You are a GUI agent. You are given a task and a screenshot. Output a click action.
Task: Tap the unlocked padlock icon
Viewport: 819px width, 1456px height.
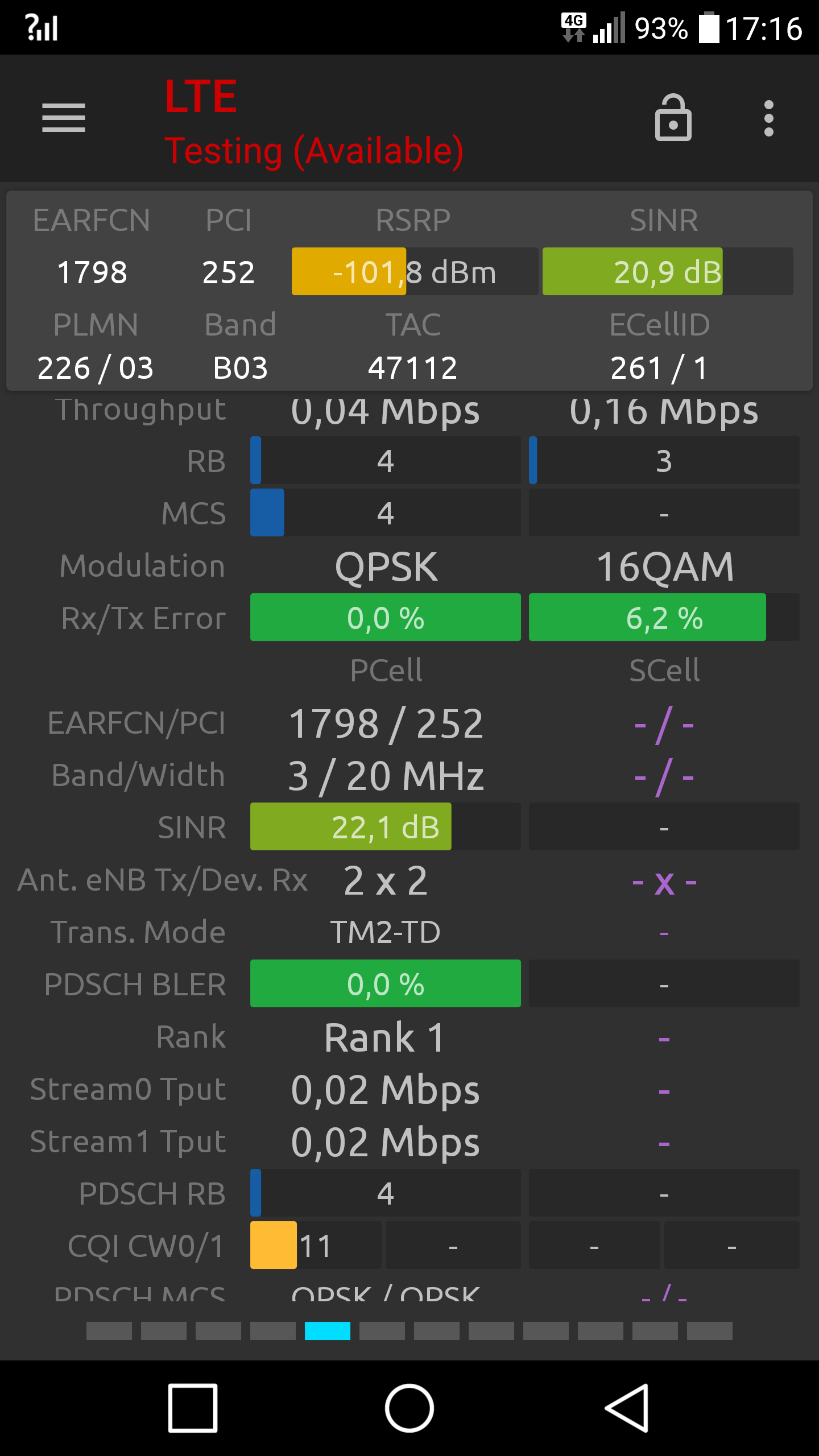(x=673, y=118)
